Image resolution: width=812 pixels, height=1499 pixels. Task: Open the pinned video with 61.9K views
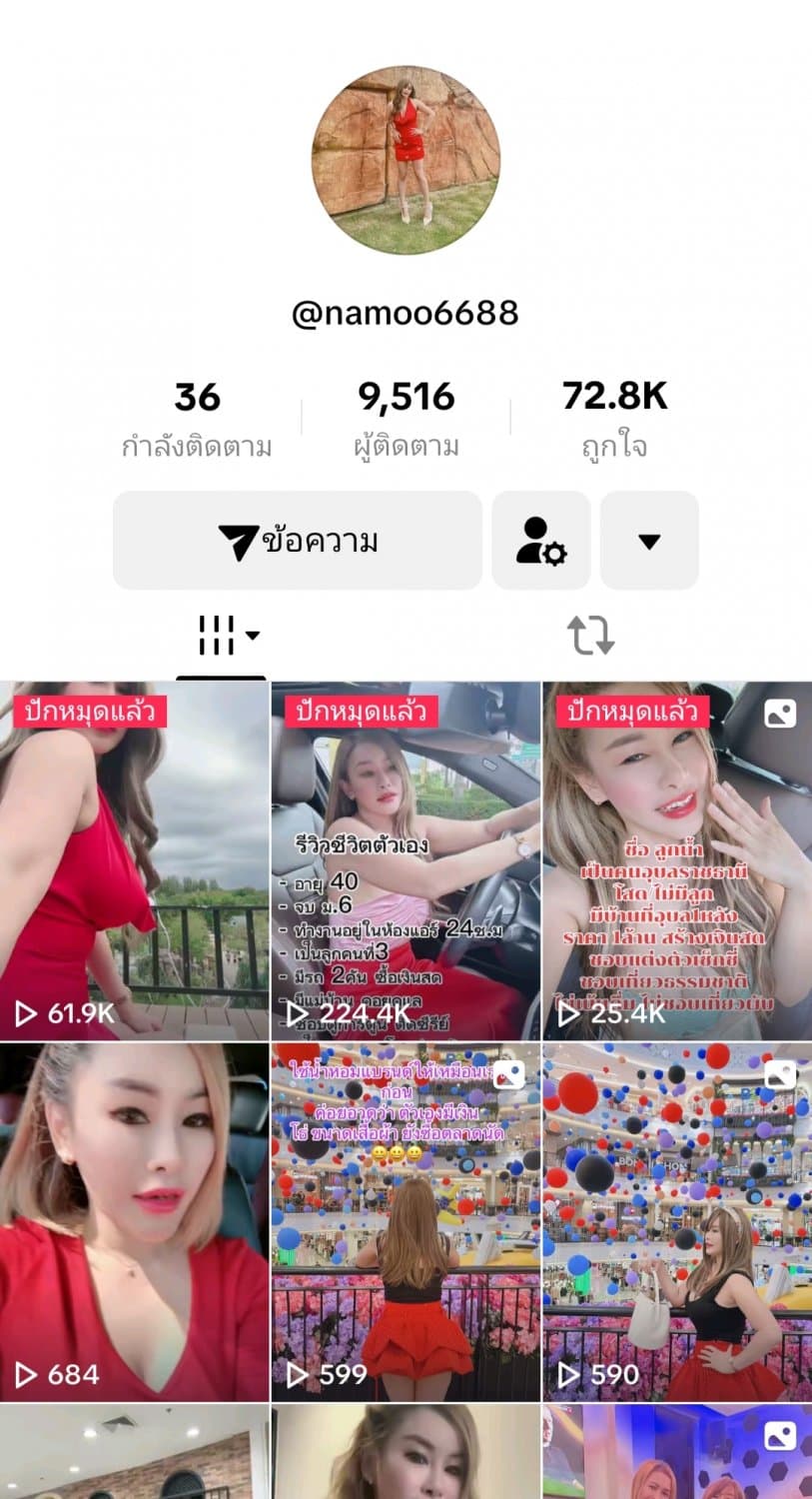(134, 859)
